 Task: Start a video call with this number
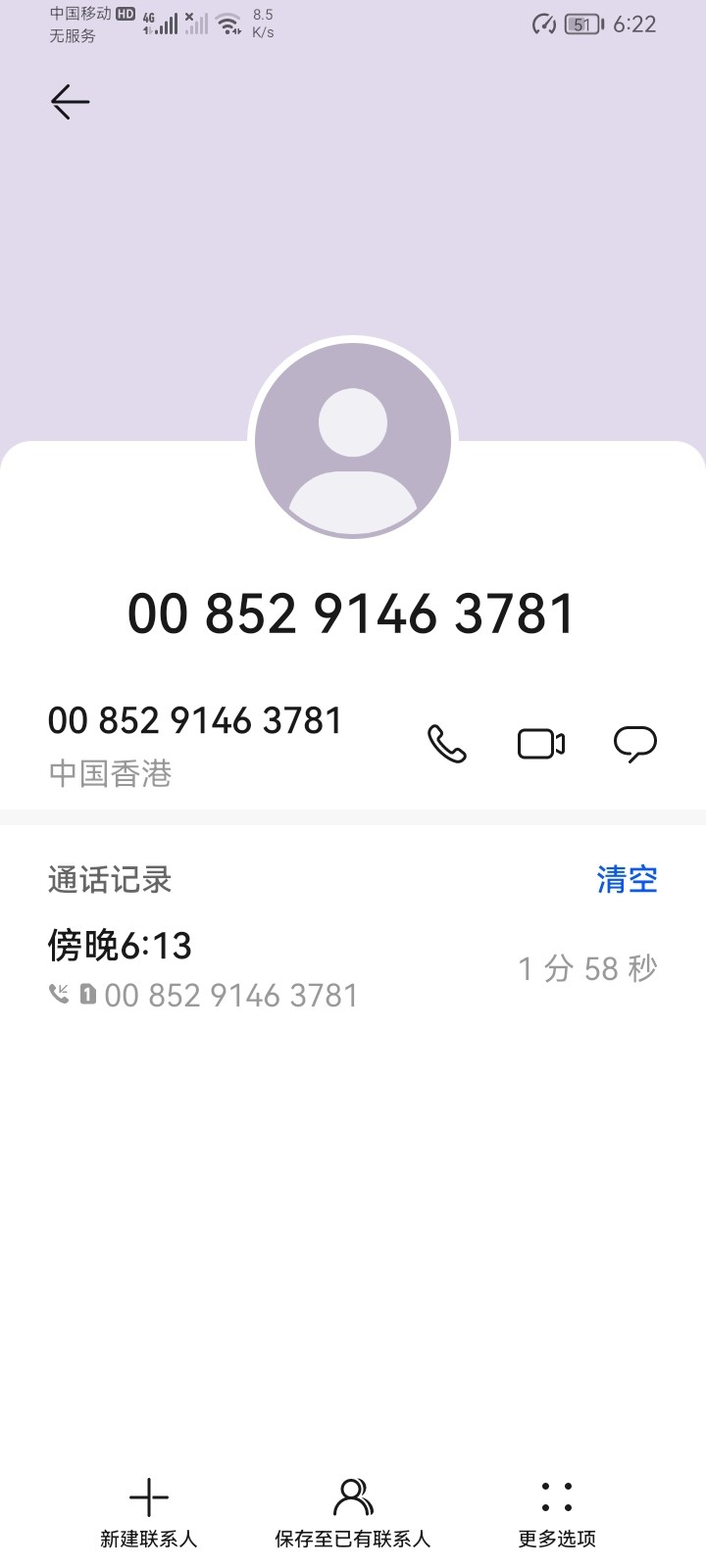(541, 744)
